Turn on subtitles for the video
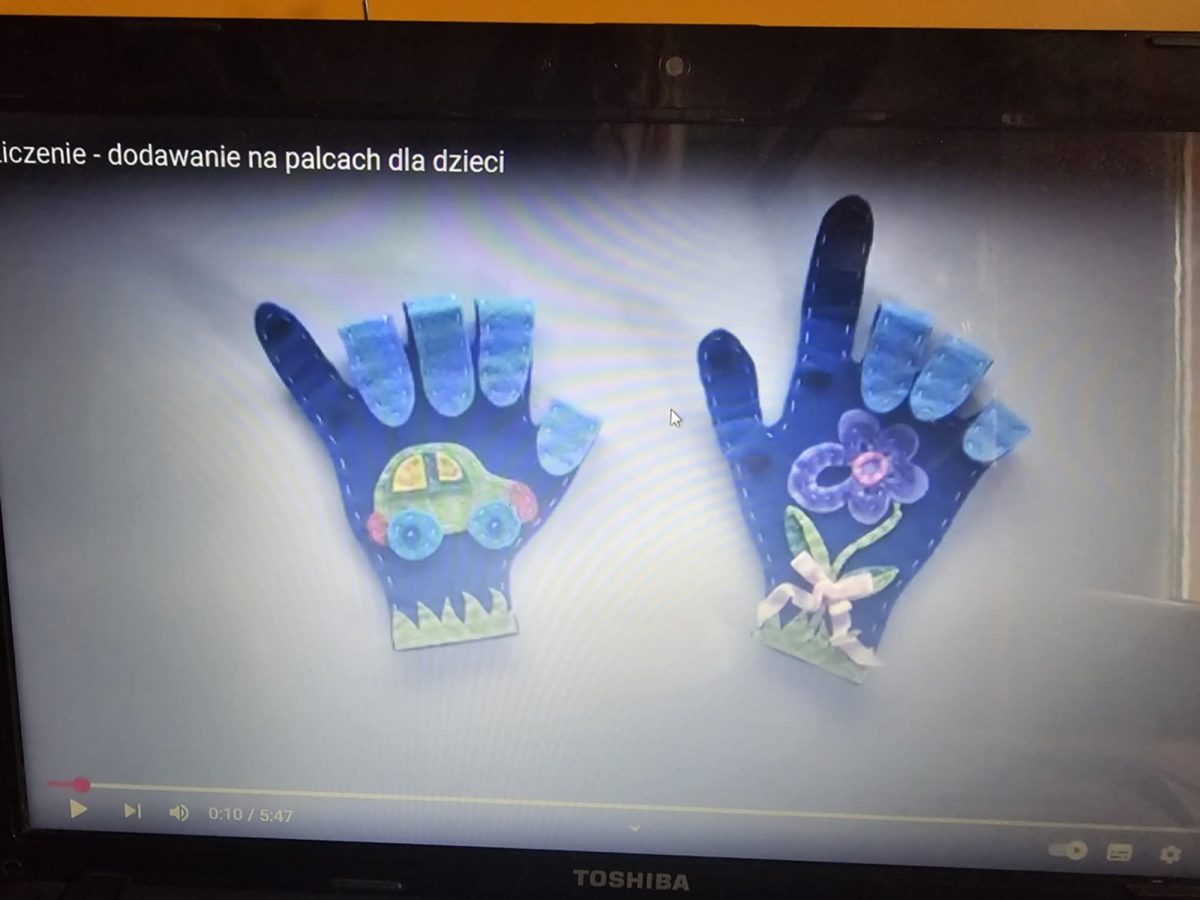1200x900 pixels. tap(1120, 852)
